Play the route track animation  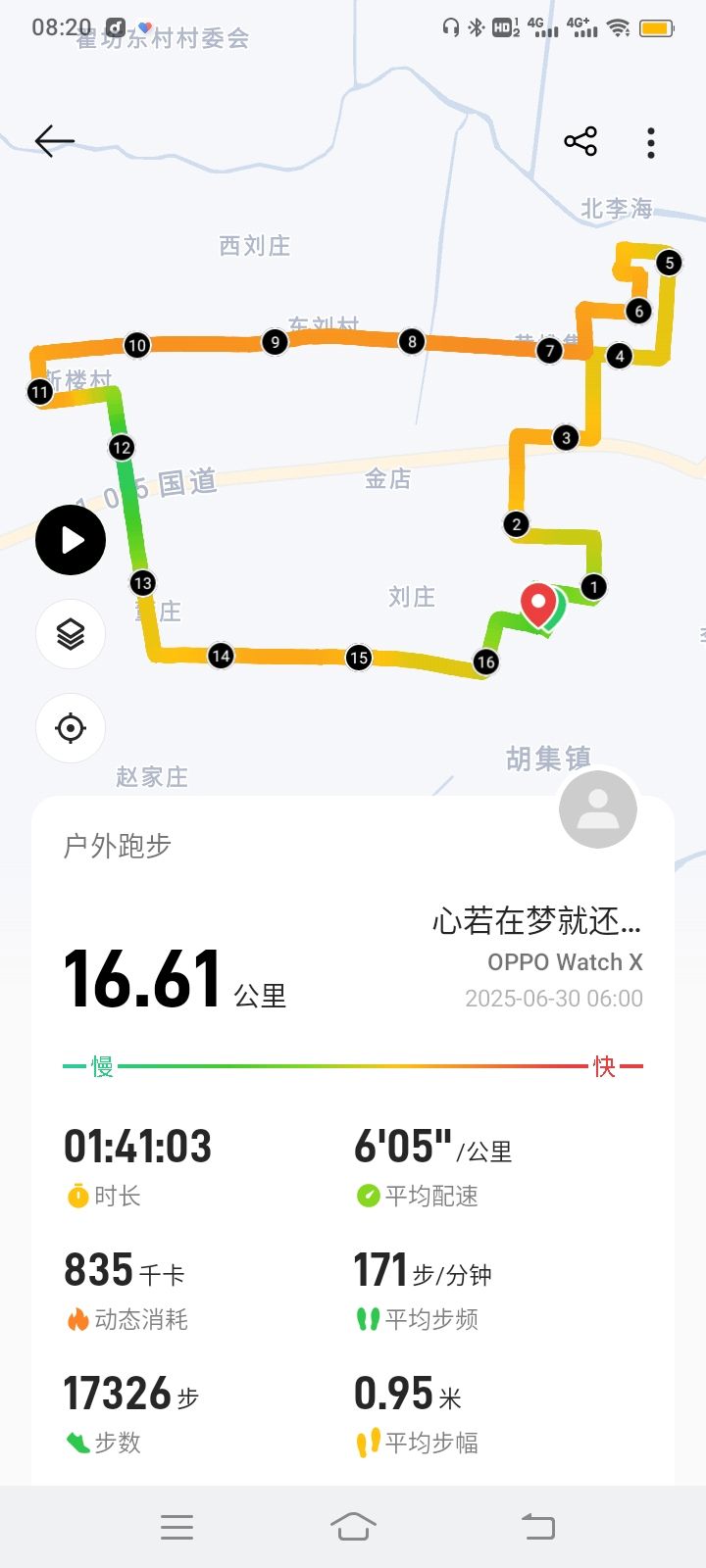pyautogui.click(x=71, y=540)
